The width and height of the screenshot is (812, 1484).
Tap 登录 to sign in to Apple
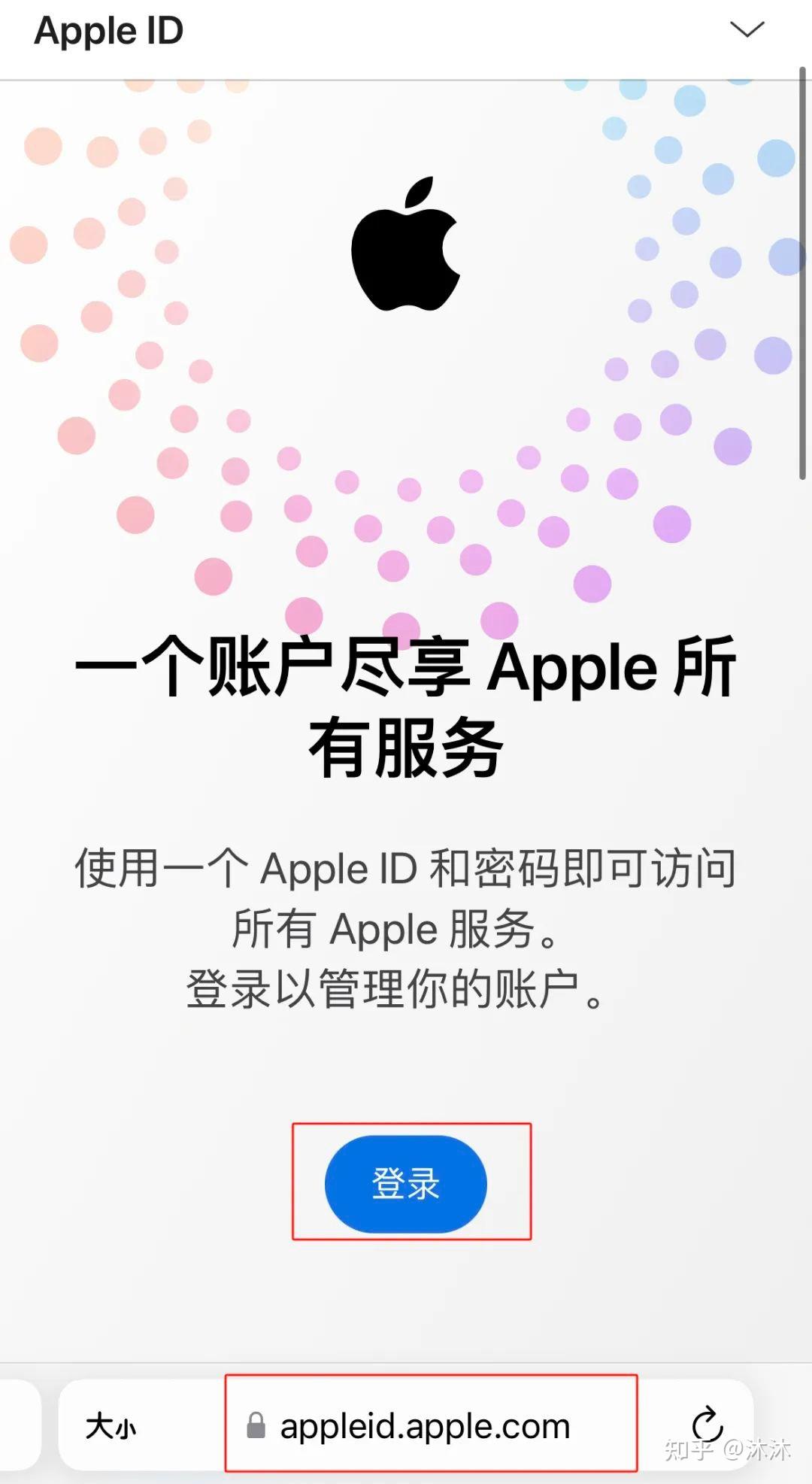click(x=405, y=1183)
